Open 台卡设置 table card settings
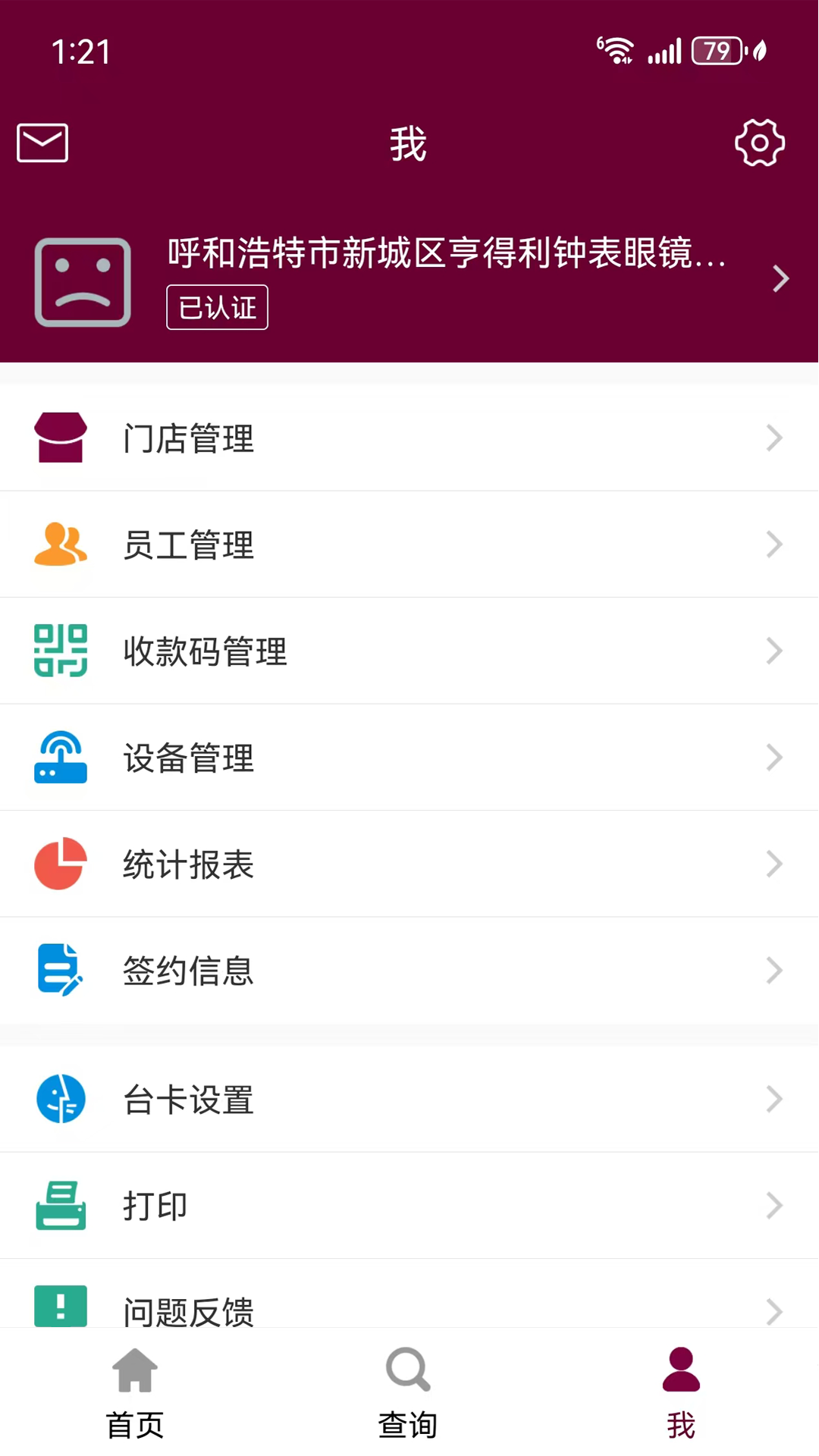 (x=409, y=1099)
